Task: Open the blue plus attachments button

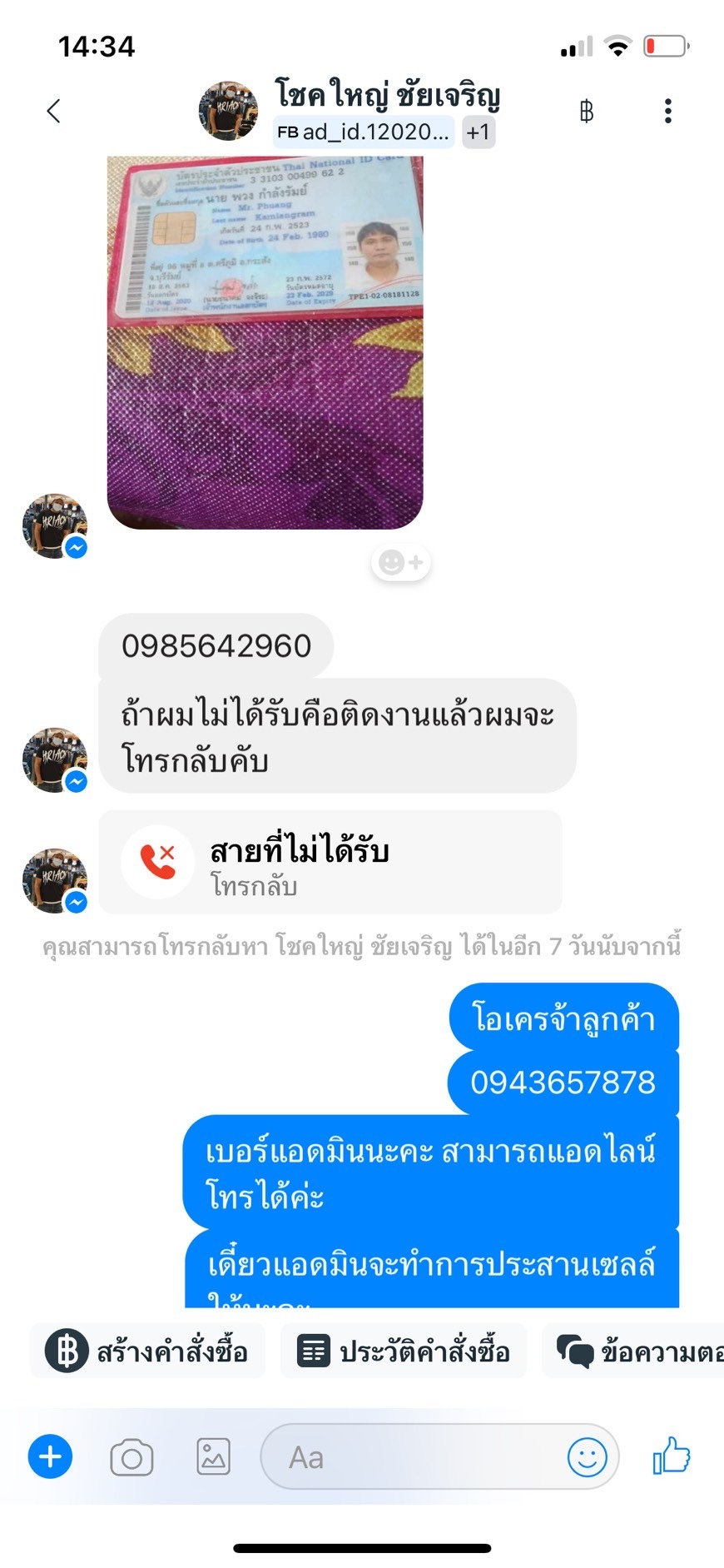Action: click(x=50, y=1457)
